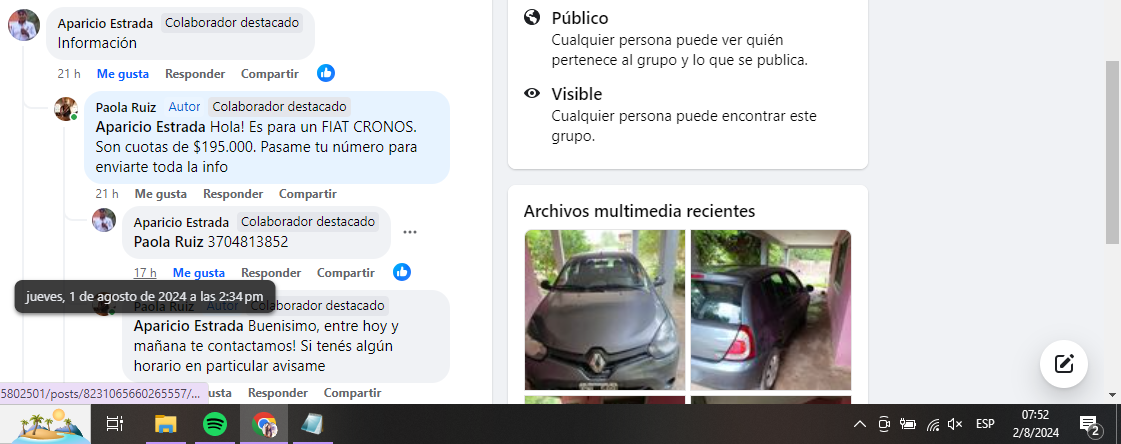Open the front-view Renault car photo
The width and height of the screenshot is (1121, 444).
click(x=604, y=309)
